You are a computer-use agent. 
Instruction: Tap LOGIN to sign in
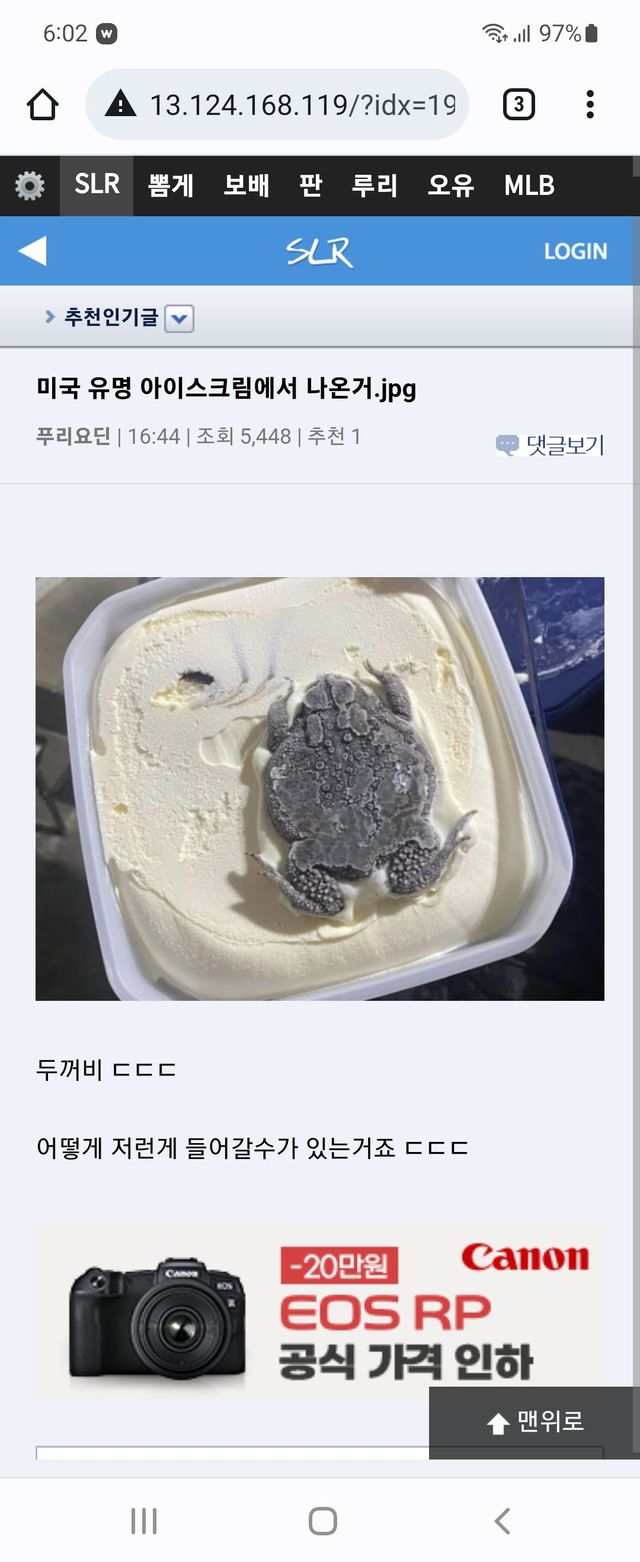(575, 251)
